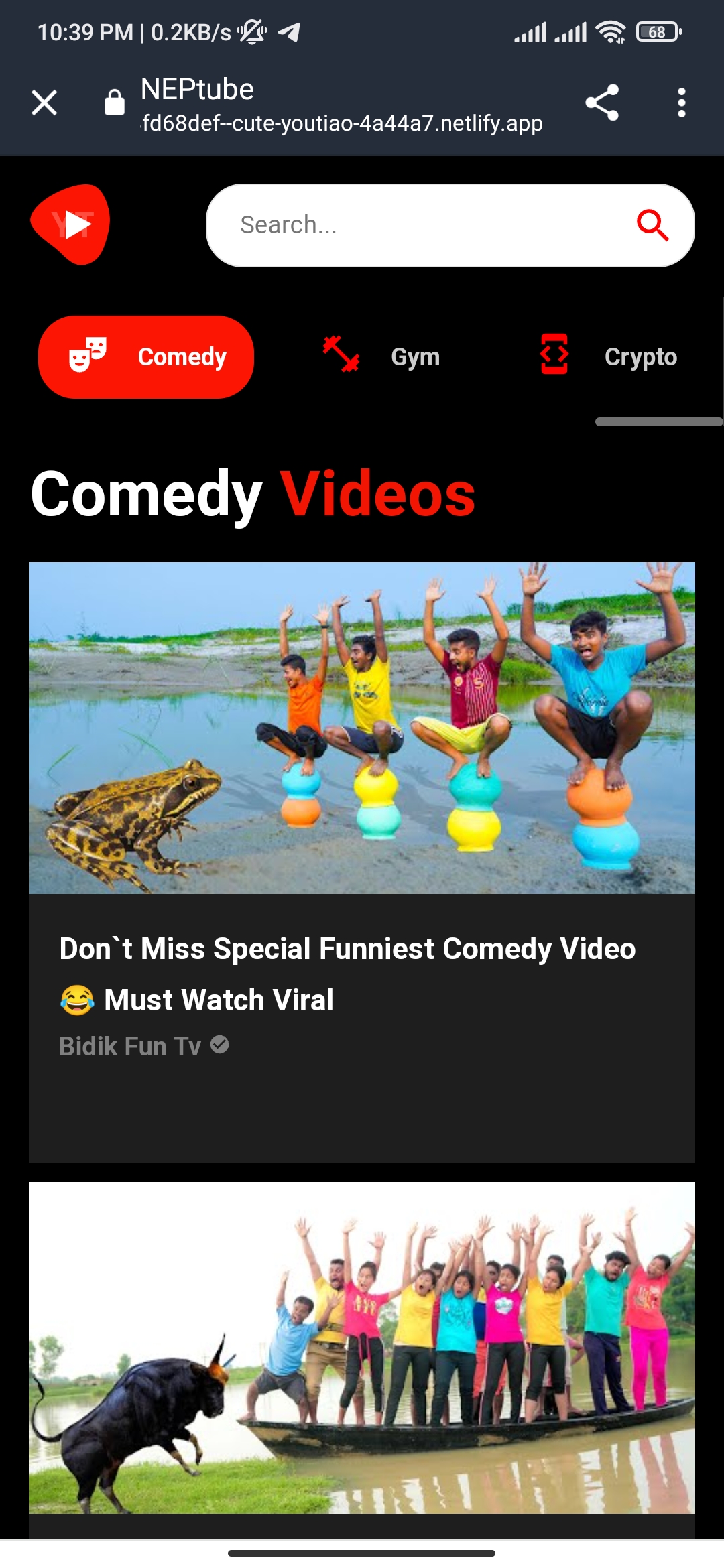This screenshot has height=1568, width=724.
Task: Switch to the Gym category
Action: click(x=382, y=357)
